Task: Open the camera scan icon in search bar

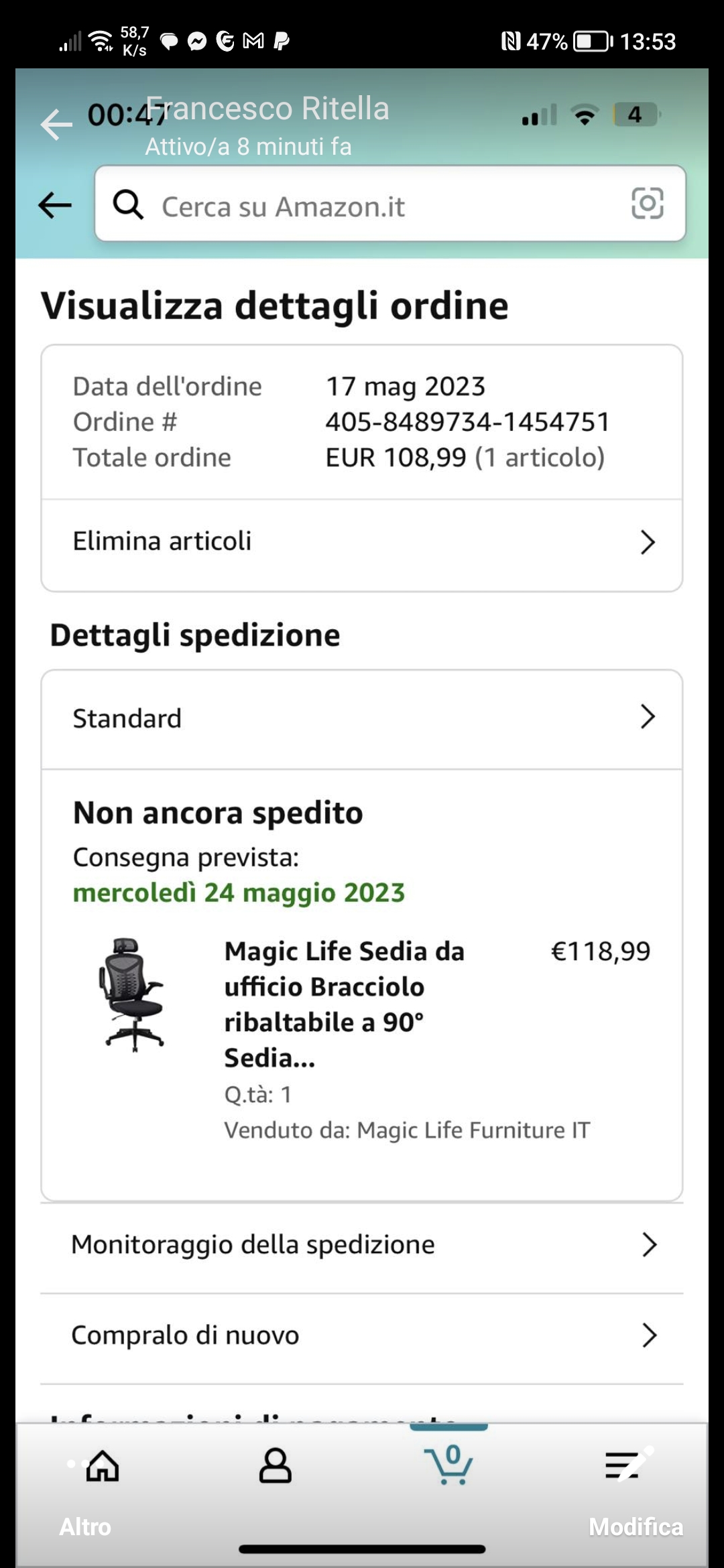Action: [647, 203]
